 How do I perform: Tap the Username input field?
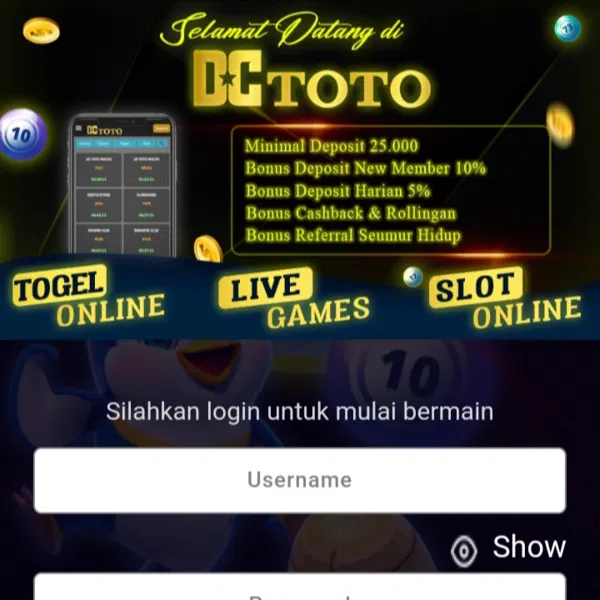tap(299, 480)
